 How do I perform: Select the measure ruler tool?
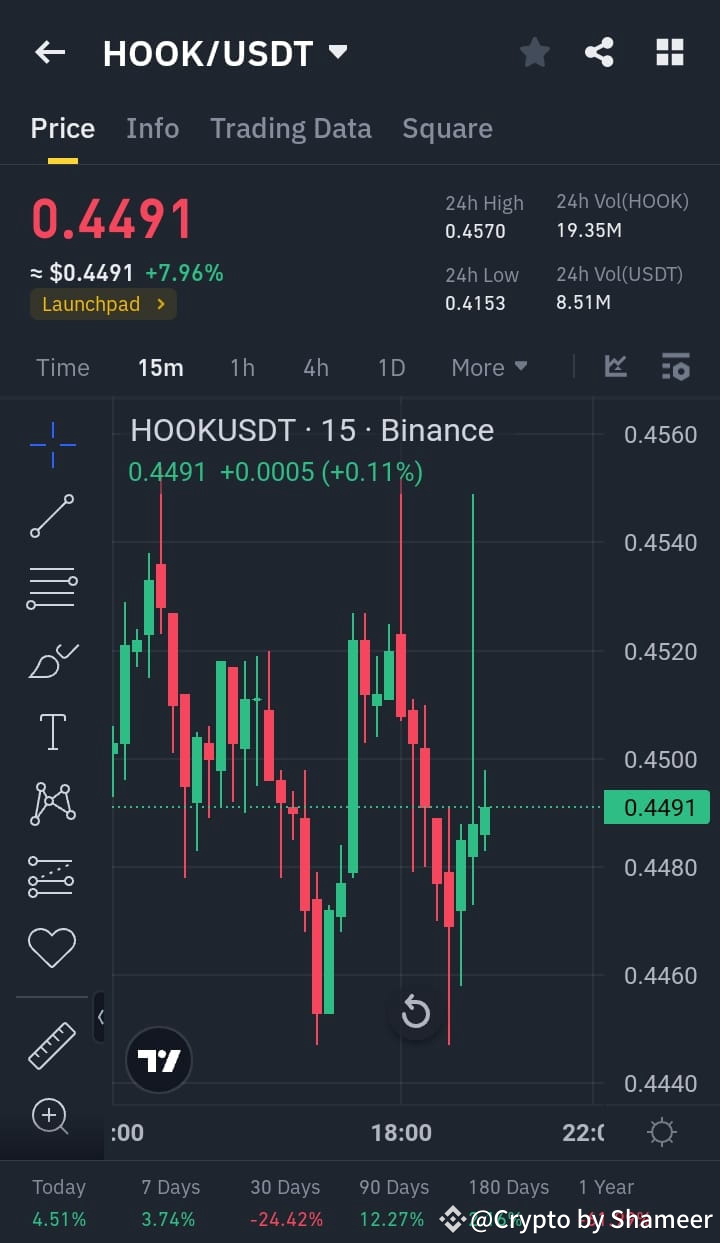point(52,1045)
